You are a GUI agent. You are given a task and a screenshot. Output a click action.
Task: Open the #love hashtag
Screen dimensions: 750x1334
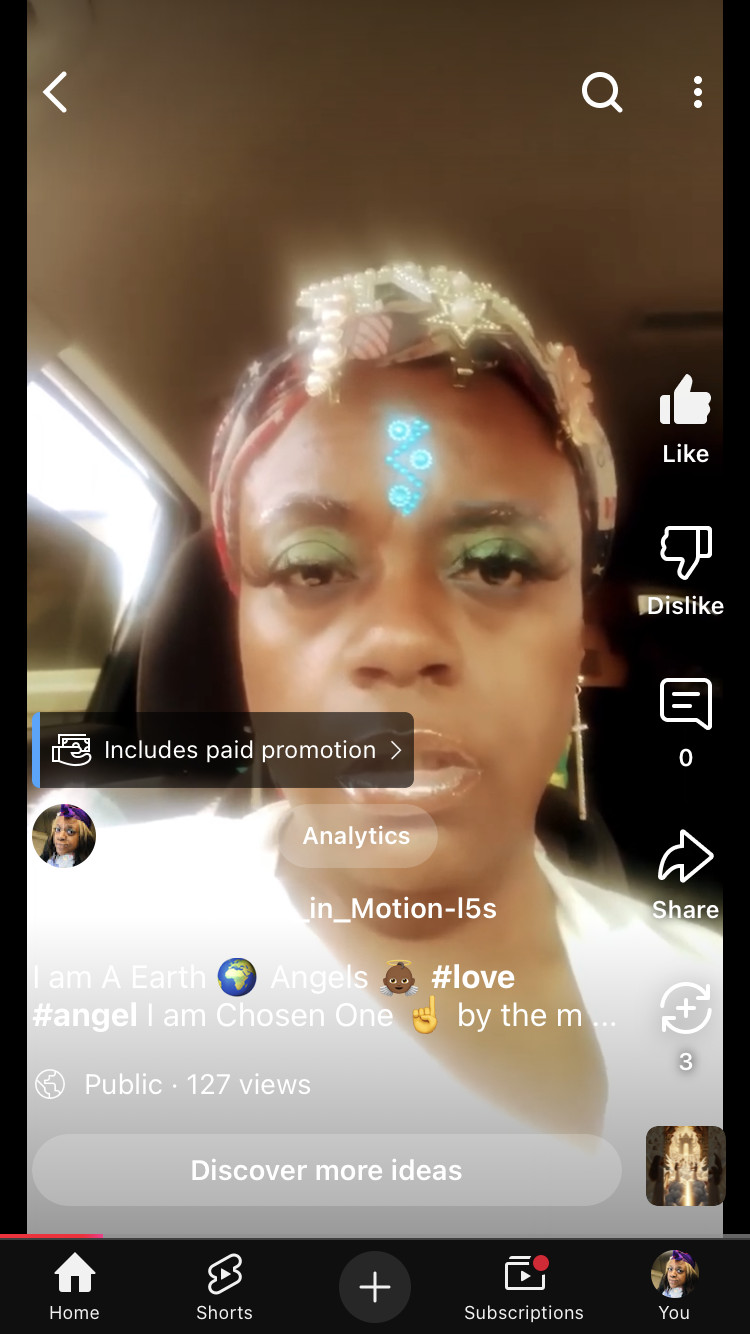click(473, 977)
